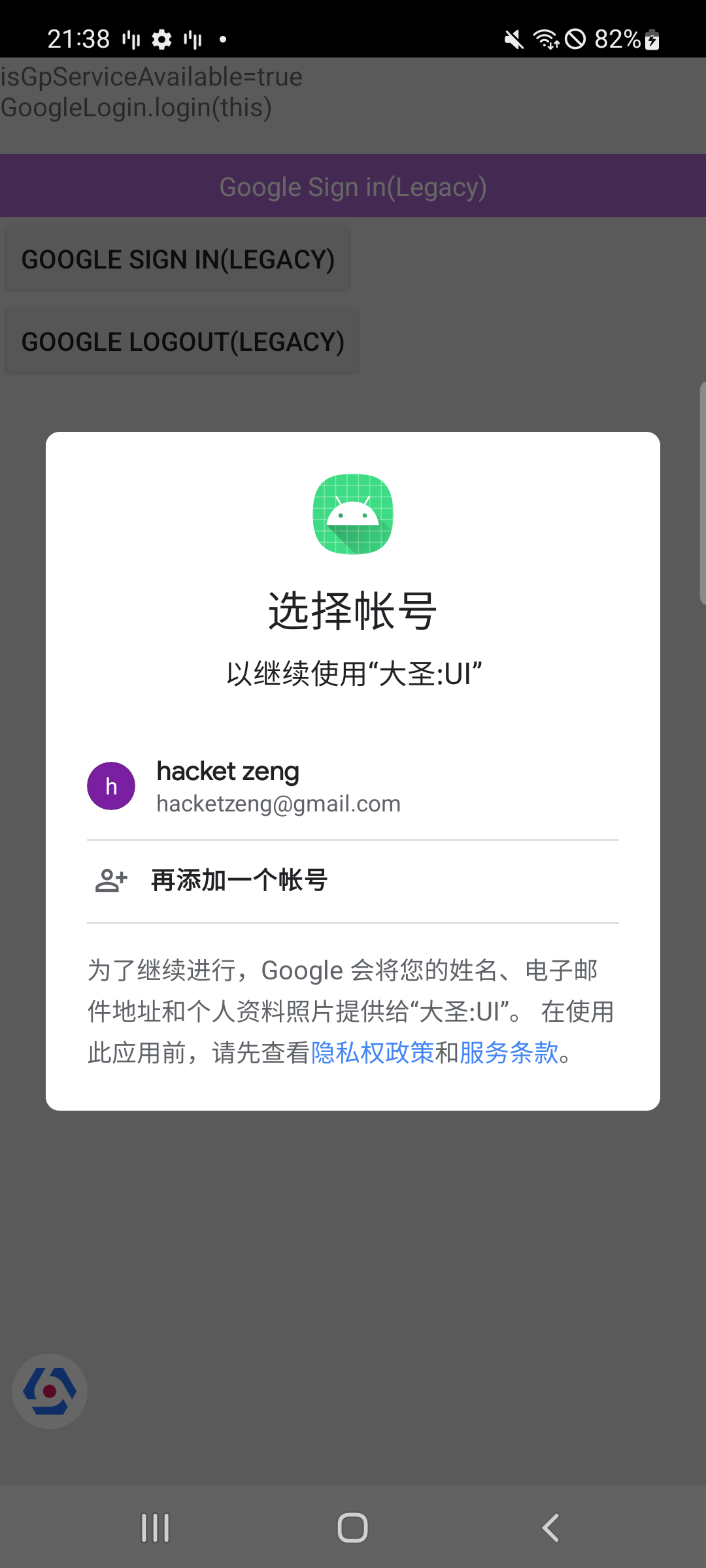
Task: Go back with the system back button
Action: [x=550, y=1527]
